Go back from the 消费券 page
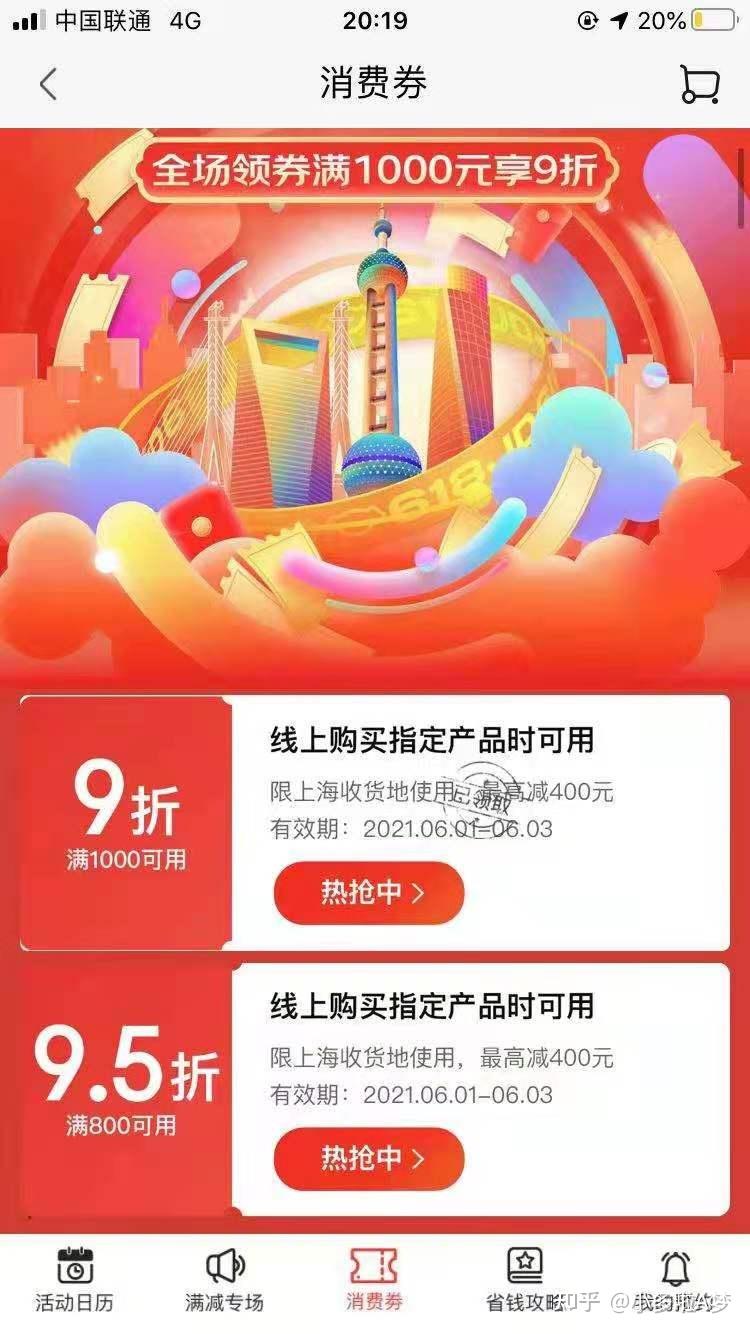 point(48,84)
